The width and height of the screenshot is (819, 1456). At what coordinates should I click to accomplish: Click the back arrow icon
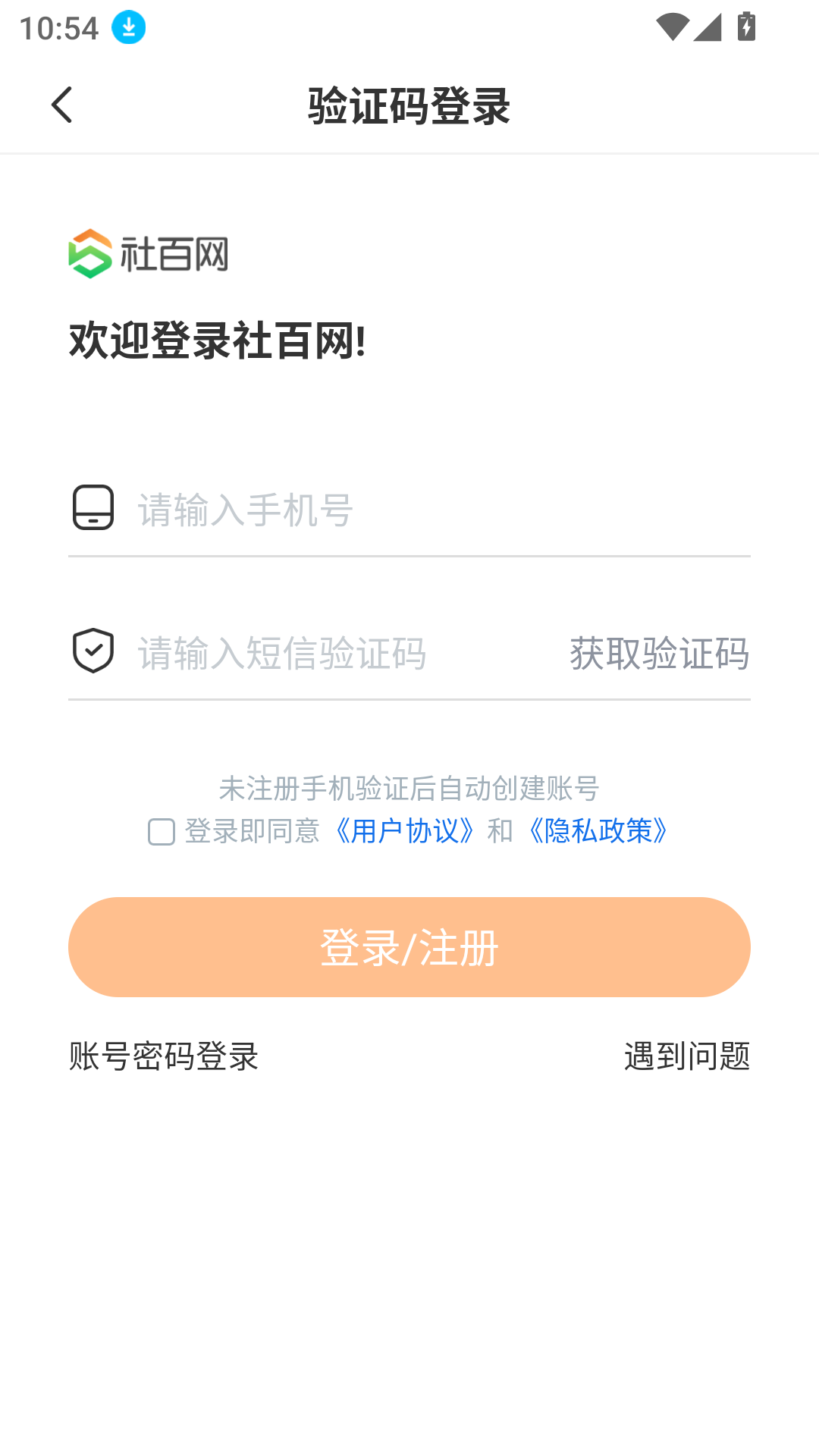(x=63, y=105)
